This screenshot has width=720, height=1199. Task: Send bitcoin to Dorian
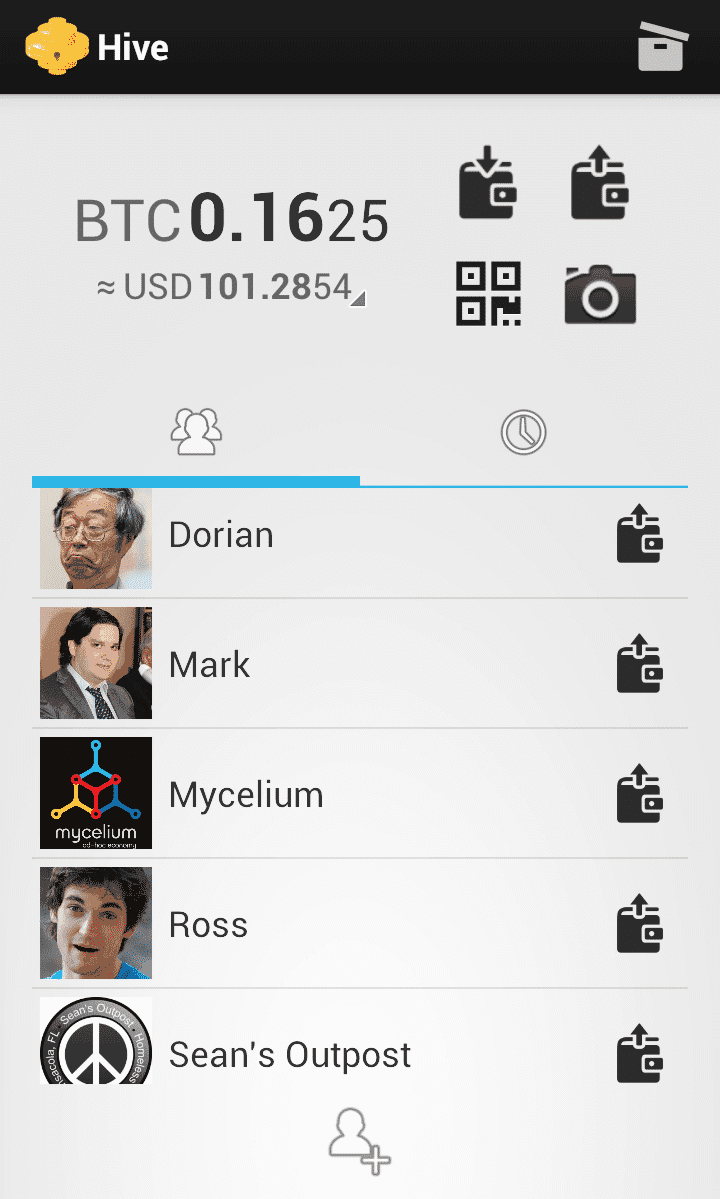(x=640, y=534)
